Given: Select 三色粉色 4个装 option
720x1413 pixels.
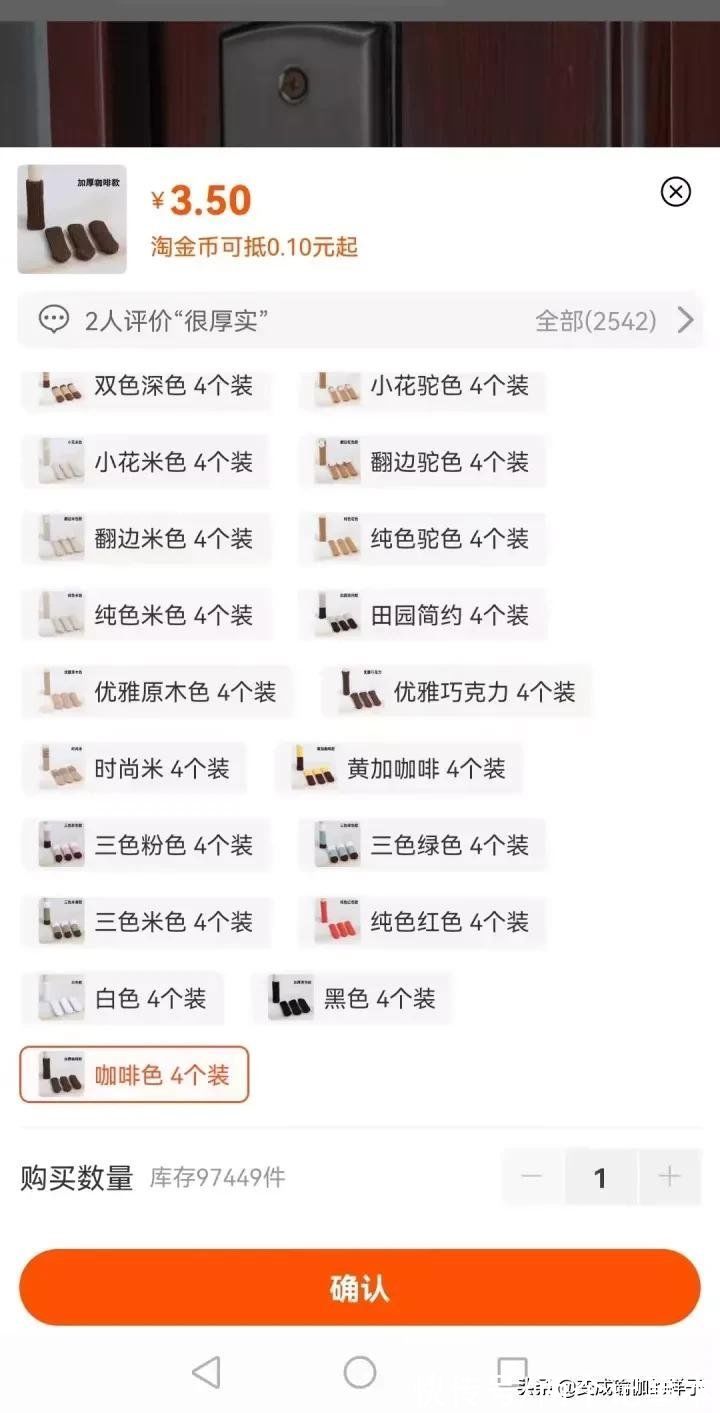Looking at the screenshot, I should tap(146, 845).
